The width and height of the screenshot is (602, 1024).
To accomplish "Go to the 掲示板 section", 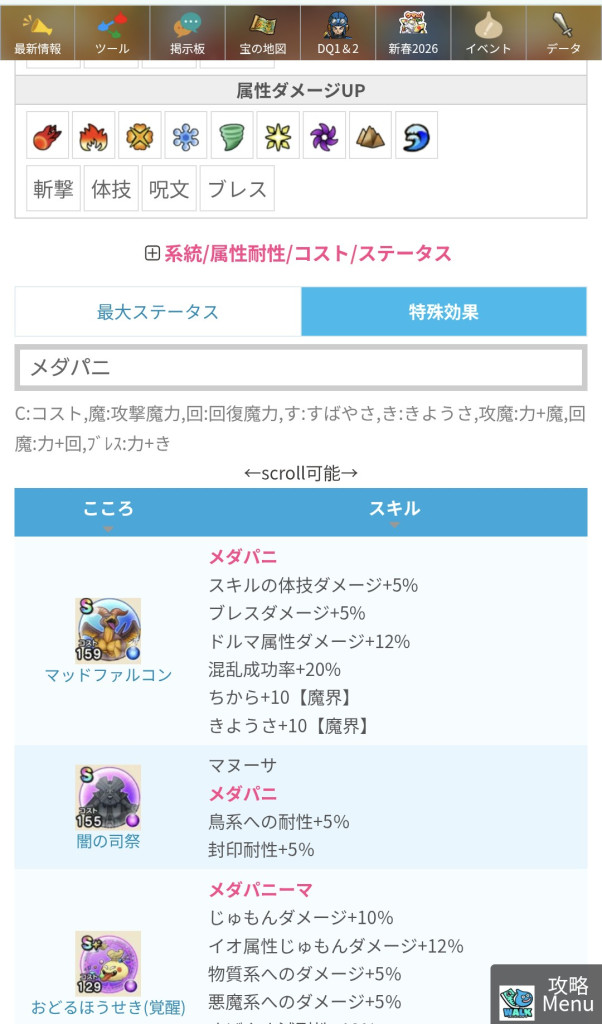I will [187, 33].
